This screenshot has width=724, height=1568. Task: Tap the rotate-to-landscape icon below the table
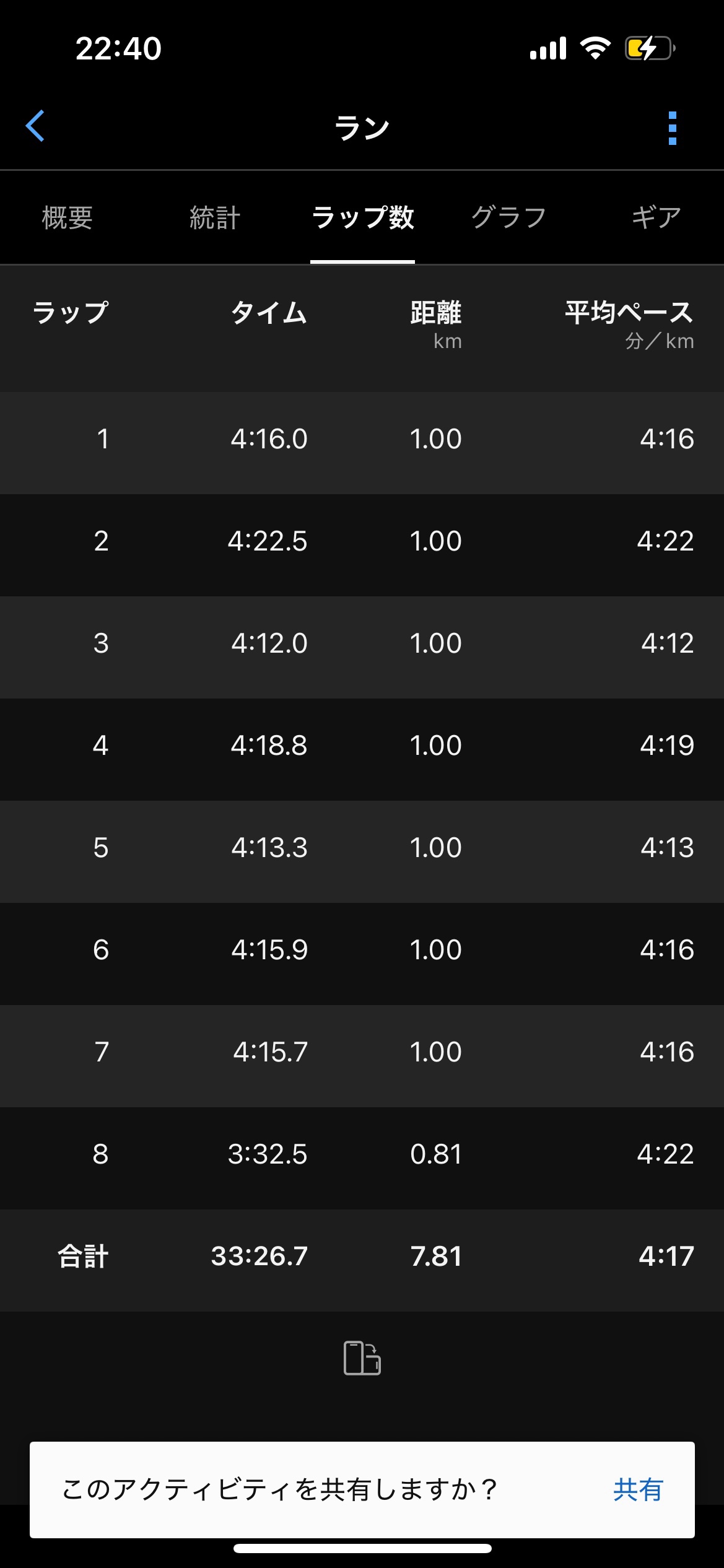tap(362, 1358)
